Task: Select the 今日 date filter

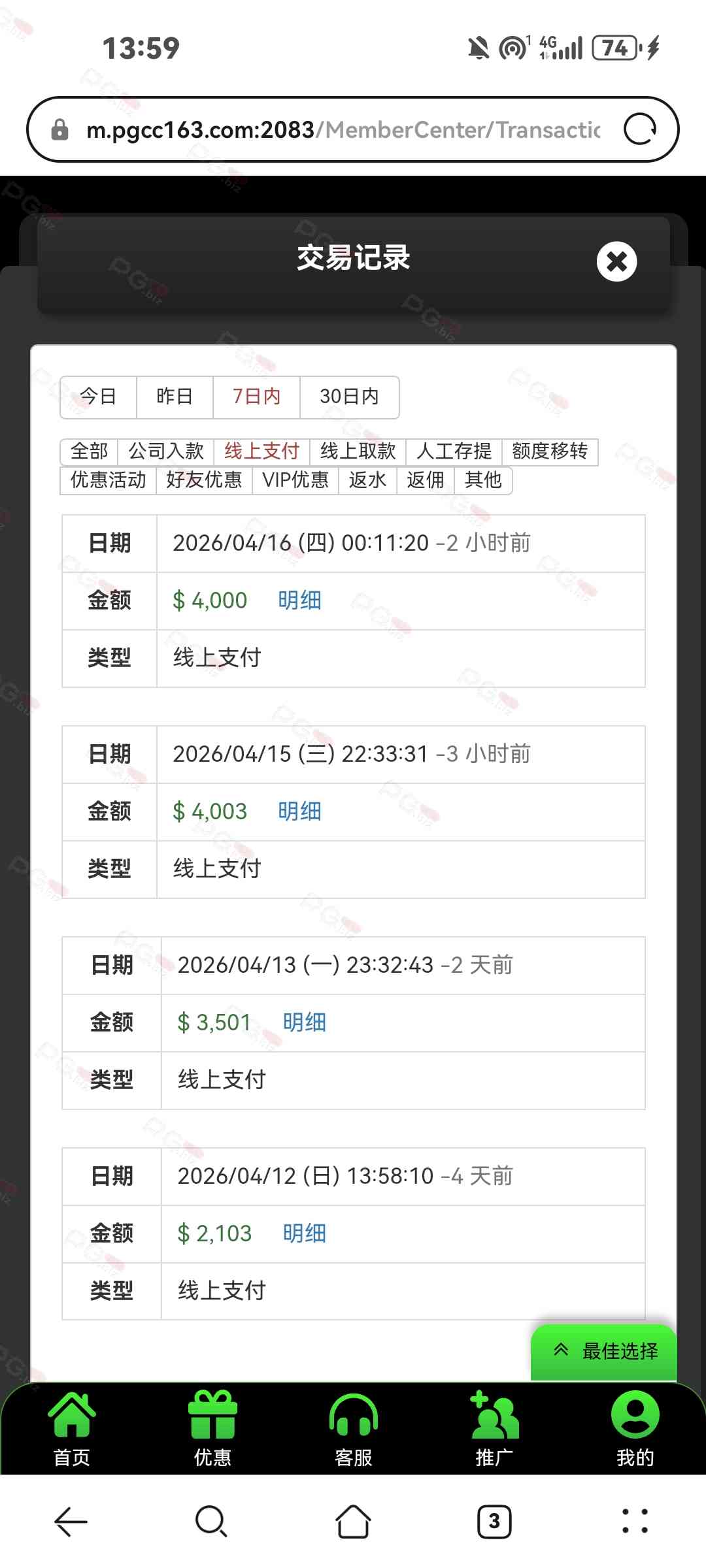Action: 98,397
